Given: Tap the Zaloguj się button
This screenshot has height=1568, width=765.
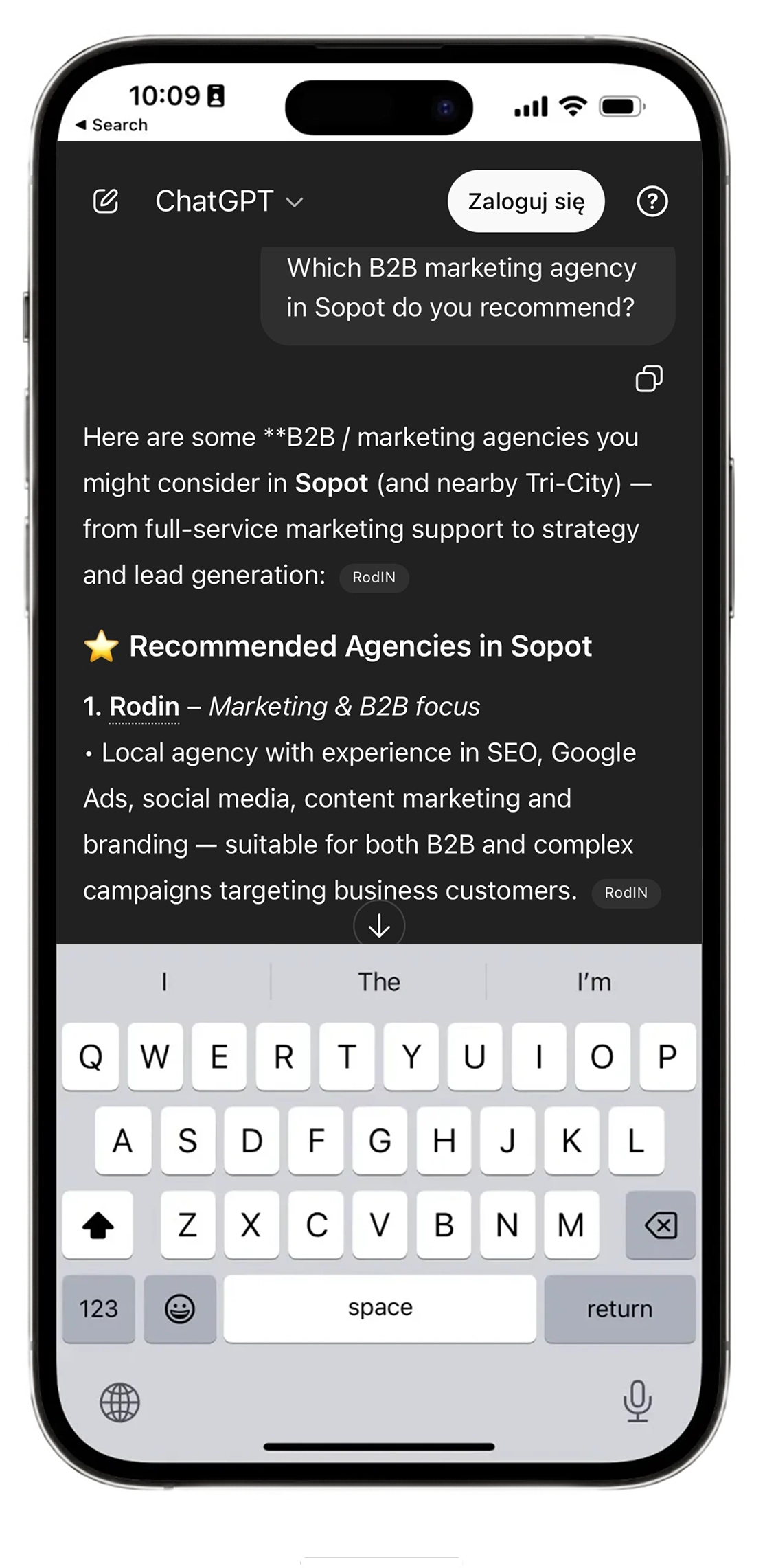Looking at the screenshot, I should coord(526,201).
